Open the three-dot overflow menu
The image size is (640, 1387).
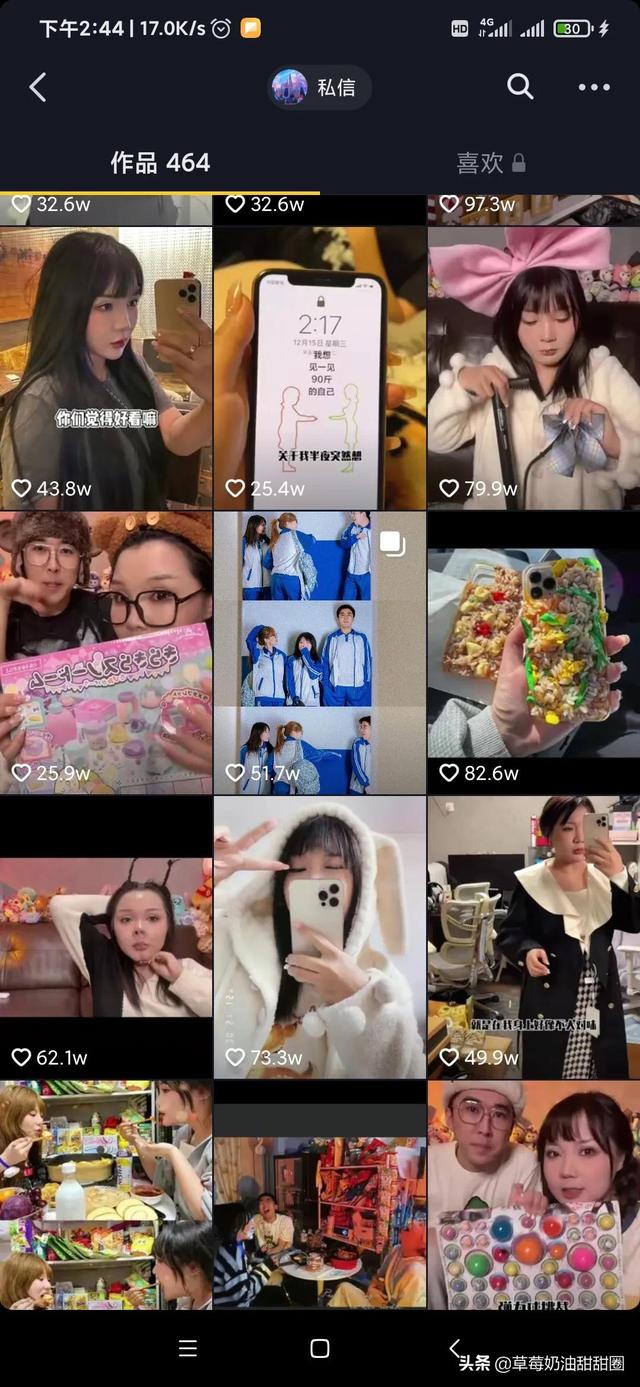[x=594, y=88]
